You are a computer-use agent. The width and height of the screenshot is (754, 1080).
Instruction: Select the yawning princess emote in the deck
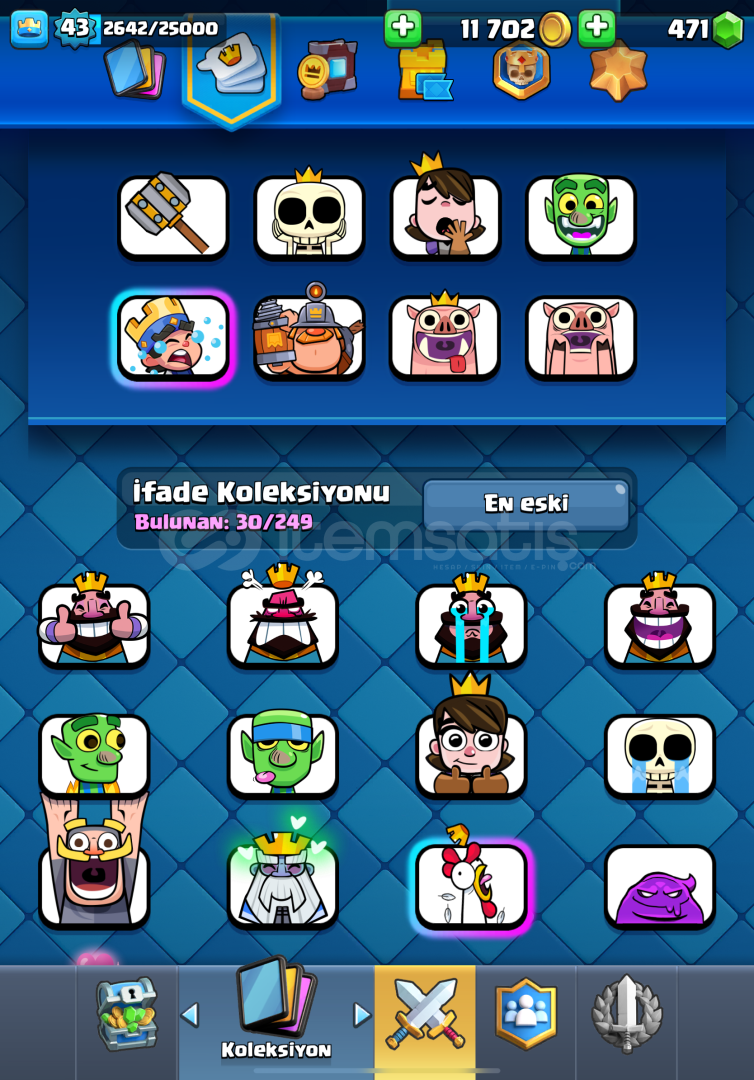[x=445, y=214]
